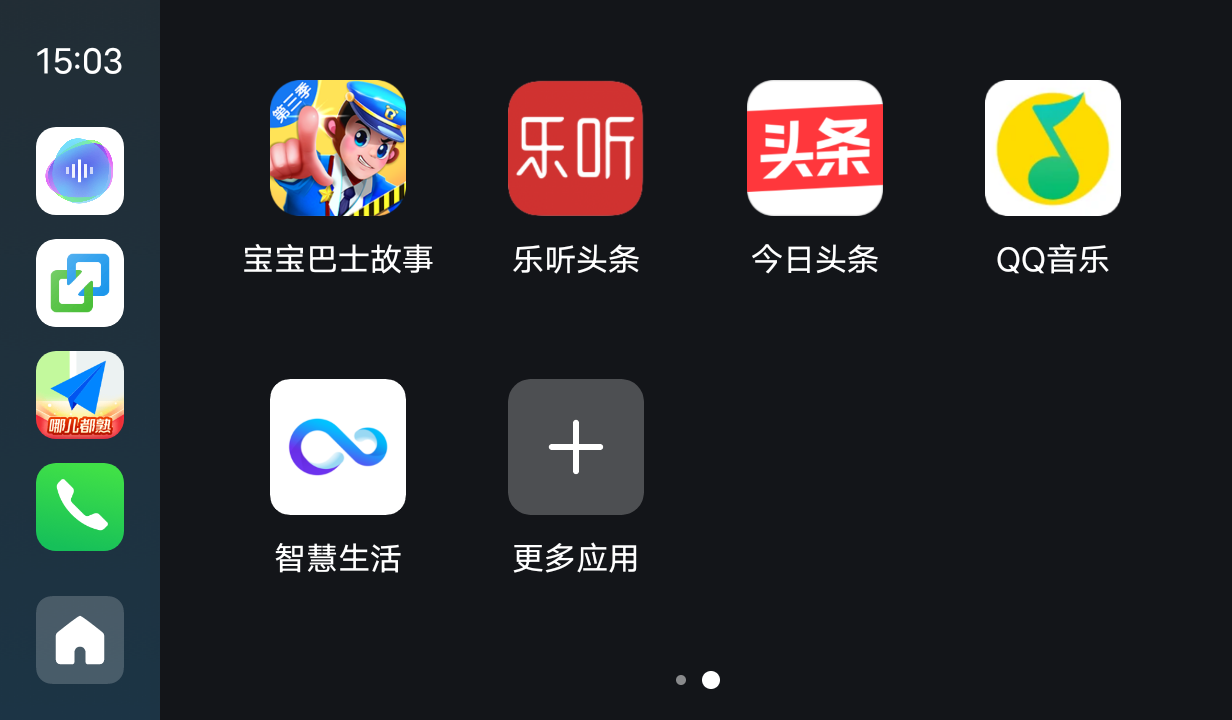Launch the 乐听头条 app
This screenshot has width=1232, height=720.
pos(575,148)
